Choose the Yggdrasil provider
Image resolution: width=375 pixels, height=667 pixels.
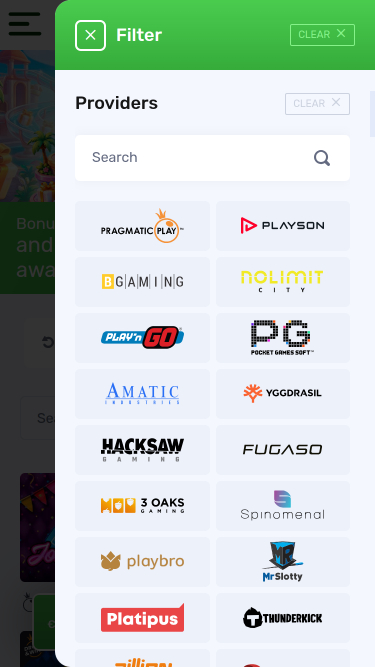pyautogui.click(x=283, y=394)
